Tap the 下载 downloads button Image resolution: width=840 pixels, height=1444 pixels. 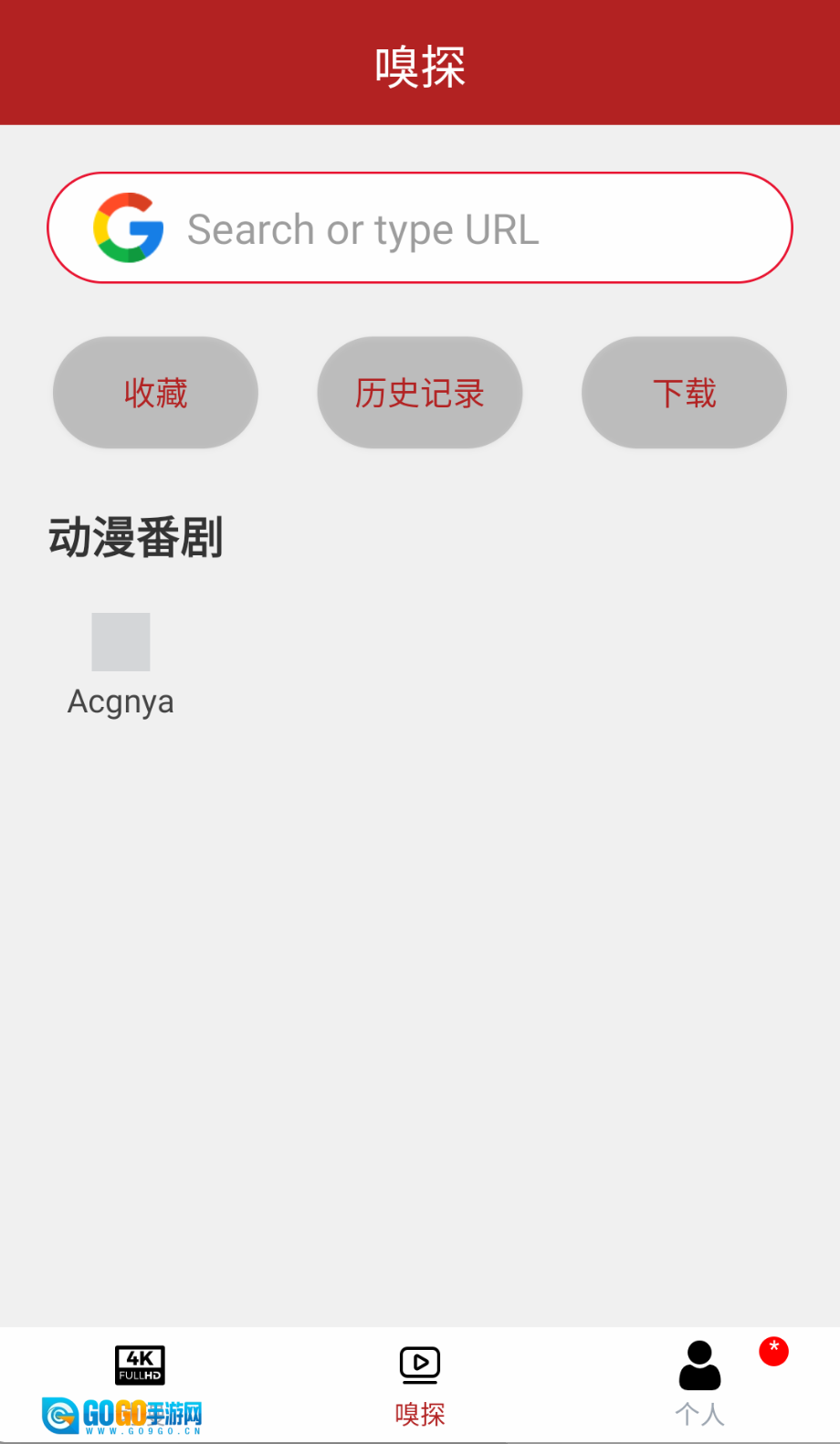click(684, 392)
